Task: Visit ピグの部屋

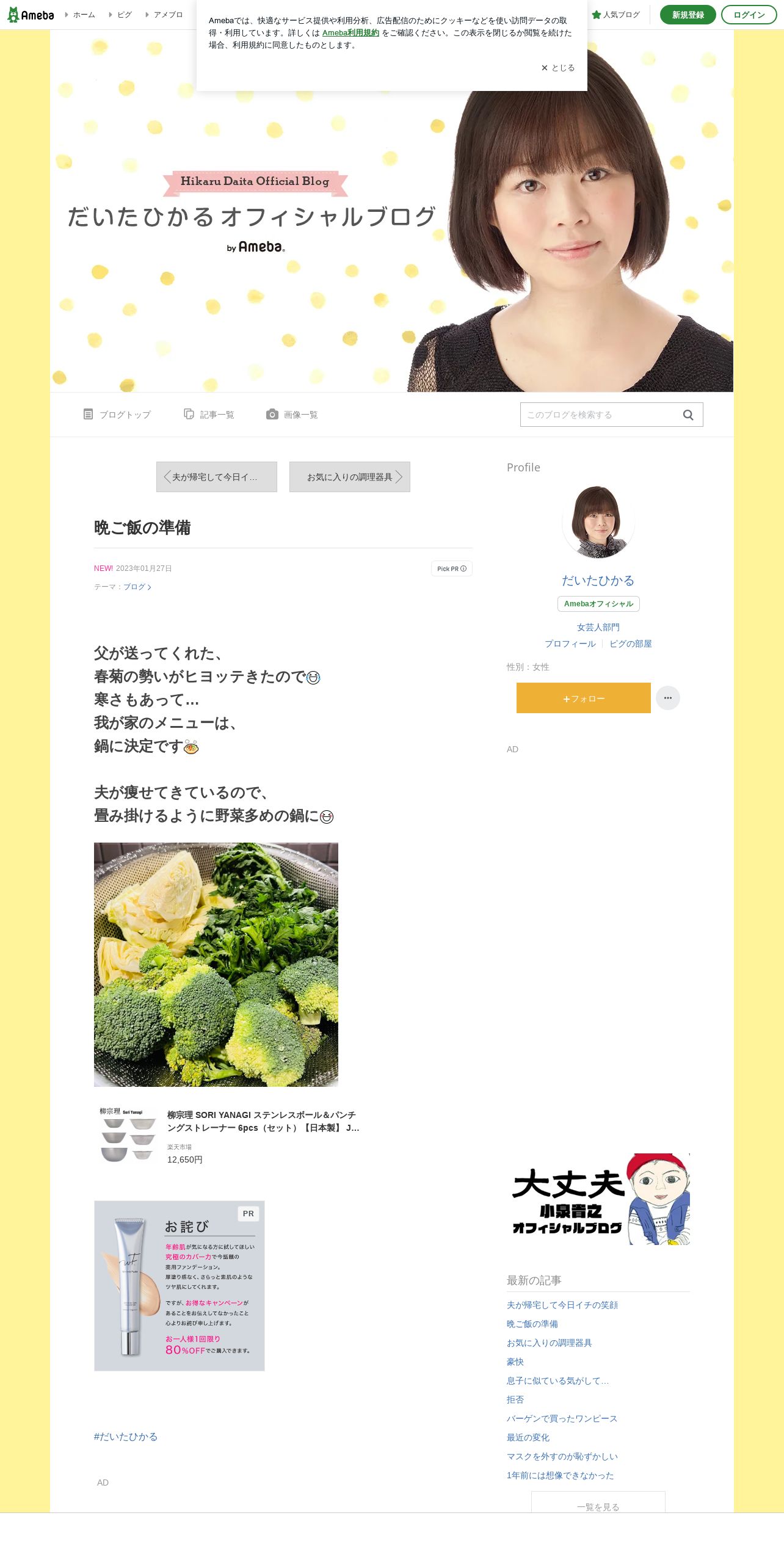Action: (x=631, y=644)
